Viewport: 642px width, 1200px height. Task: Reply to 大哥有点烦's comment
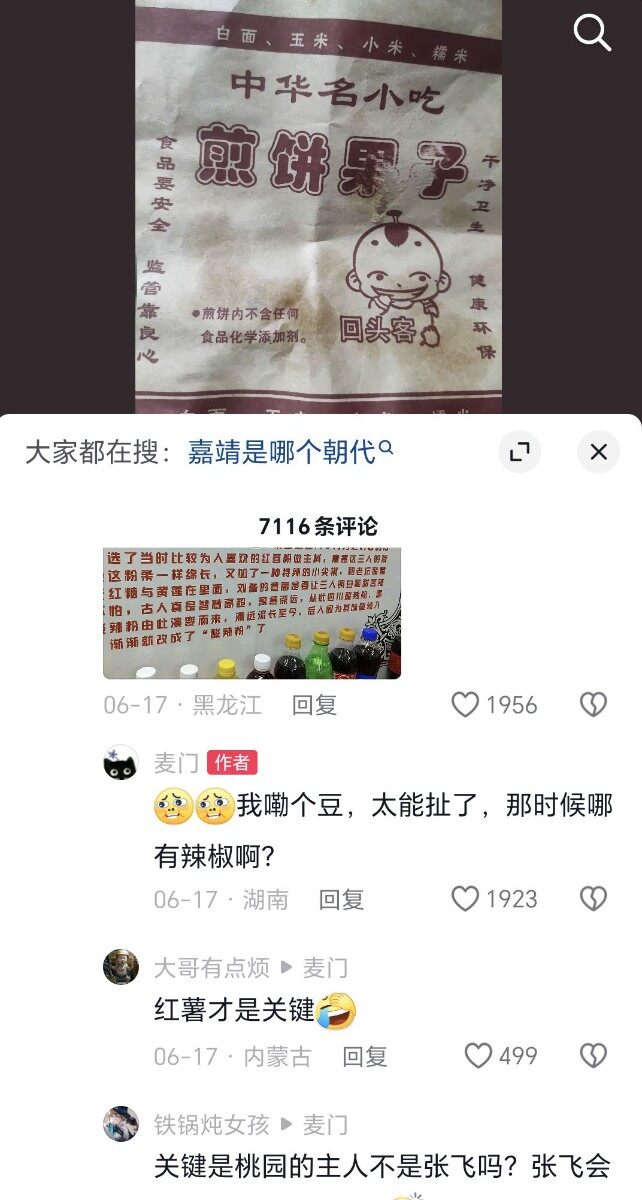coord(365,1056)
